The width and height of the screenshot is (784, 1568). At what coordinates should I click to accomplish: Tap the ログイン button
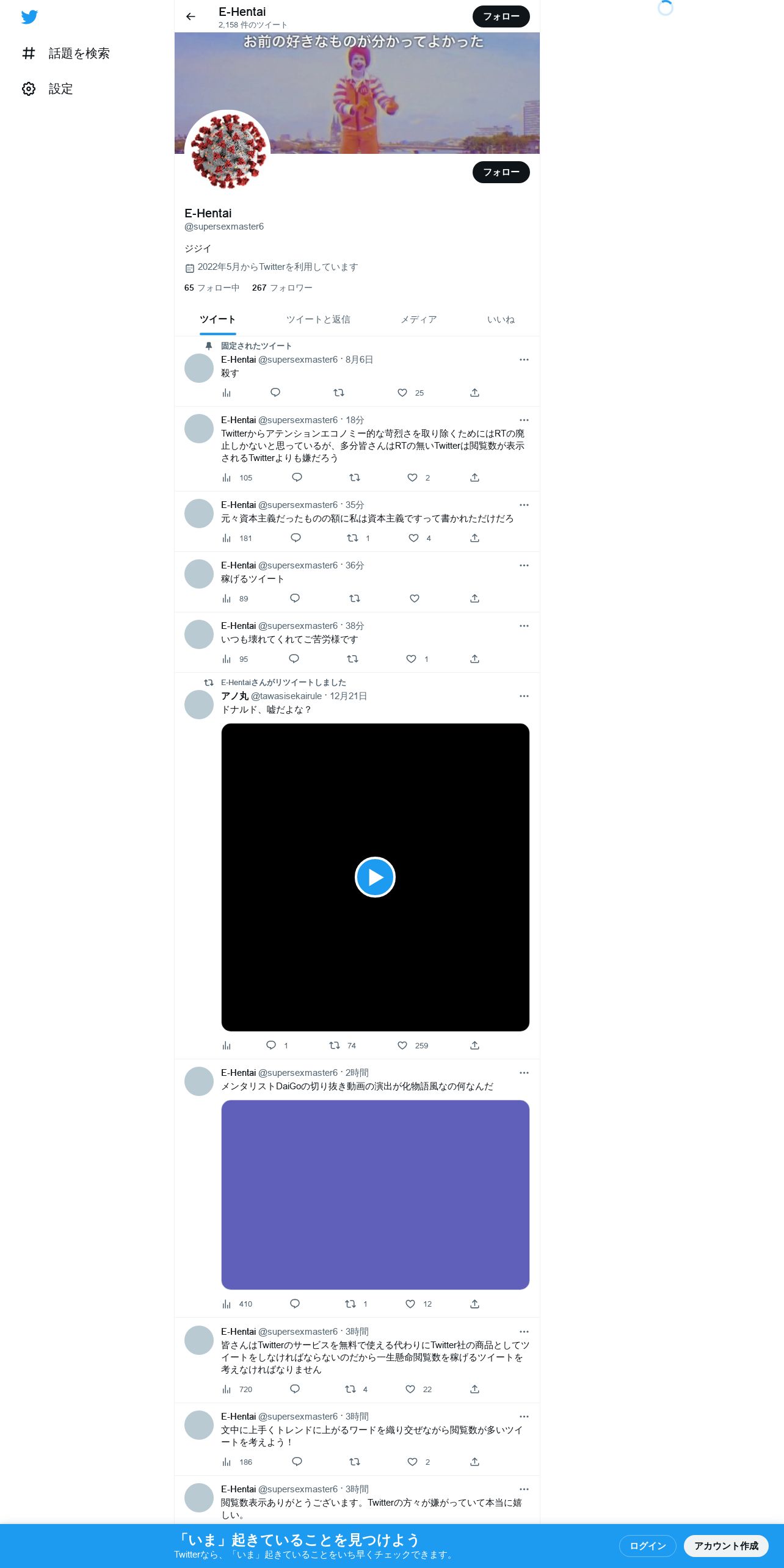648,1546
